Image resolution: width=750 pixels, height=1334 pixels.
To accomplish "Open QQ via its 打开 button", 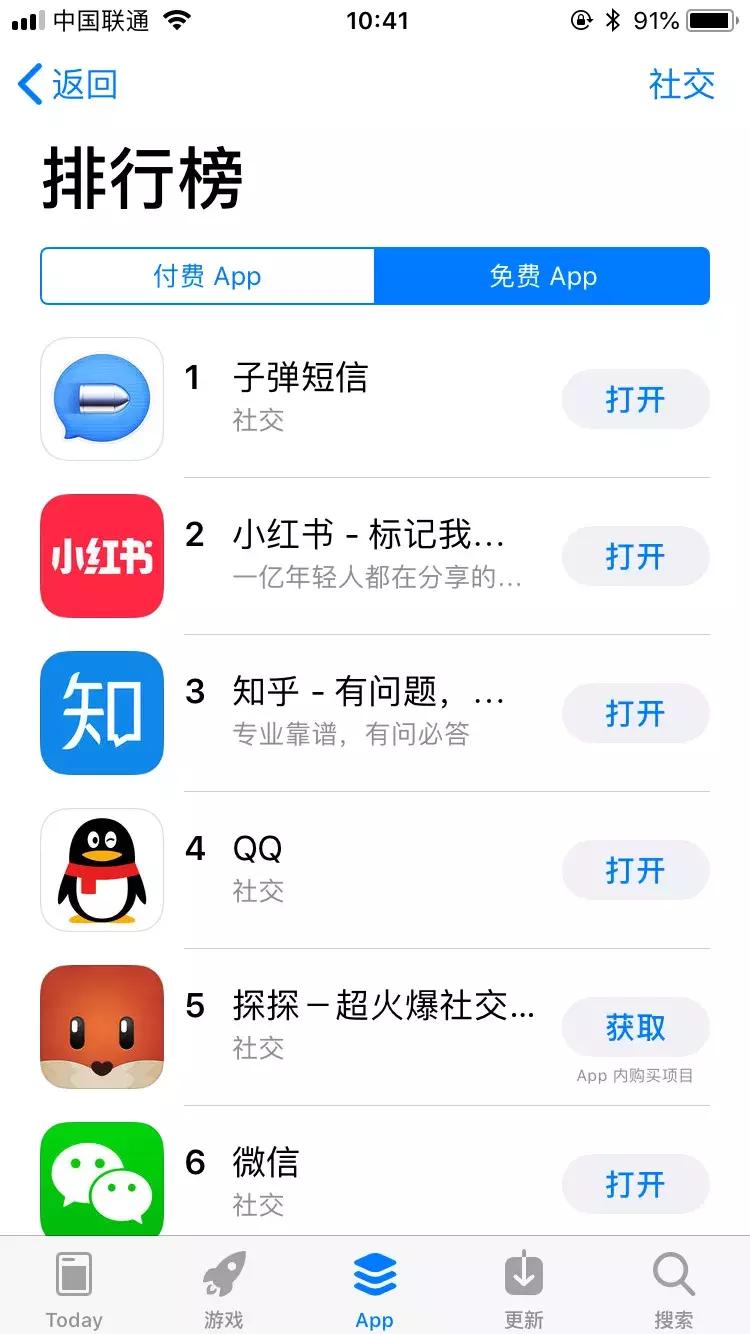I will (x=636, y=870).
